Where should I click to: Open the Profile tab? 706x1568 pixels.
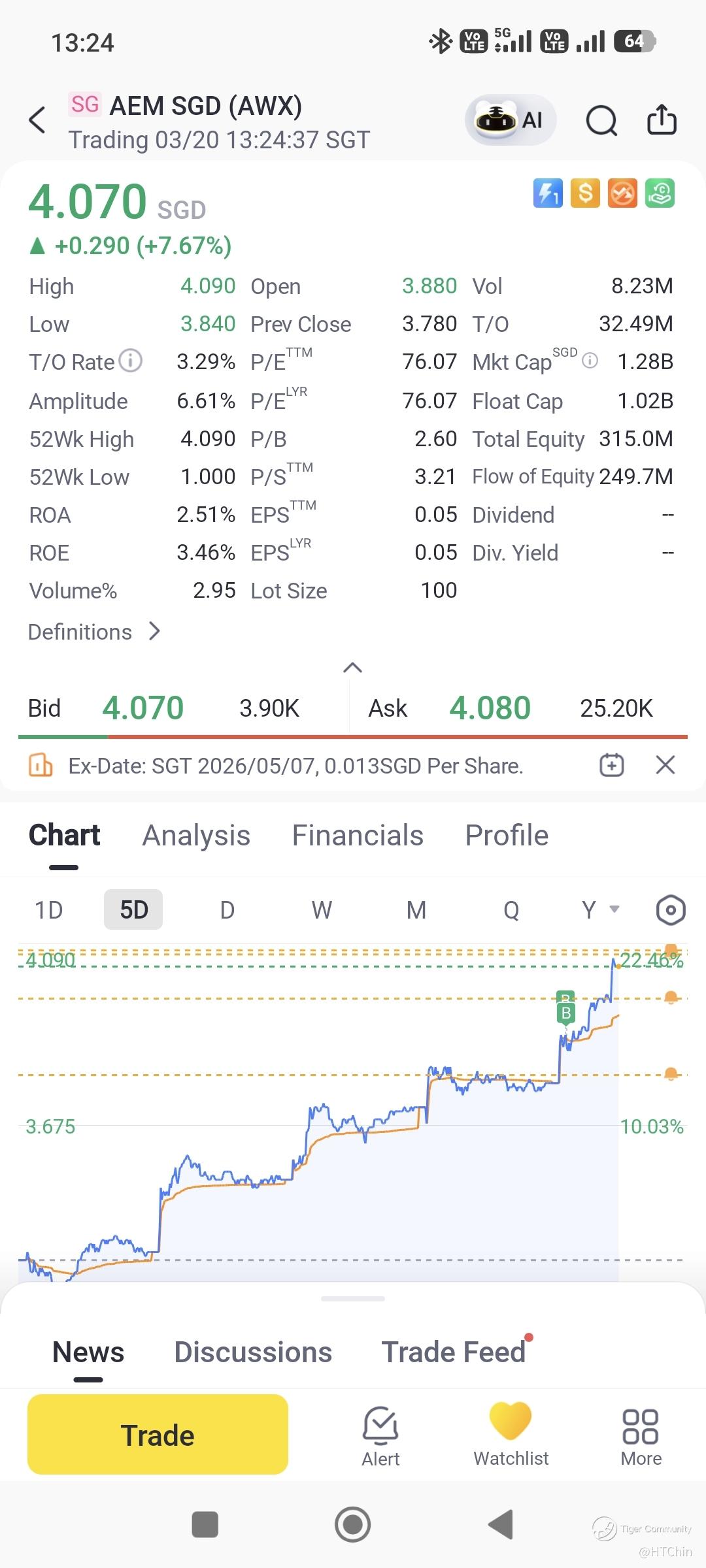(x=507, y=836)
